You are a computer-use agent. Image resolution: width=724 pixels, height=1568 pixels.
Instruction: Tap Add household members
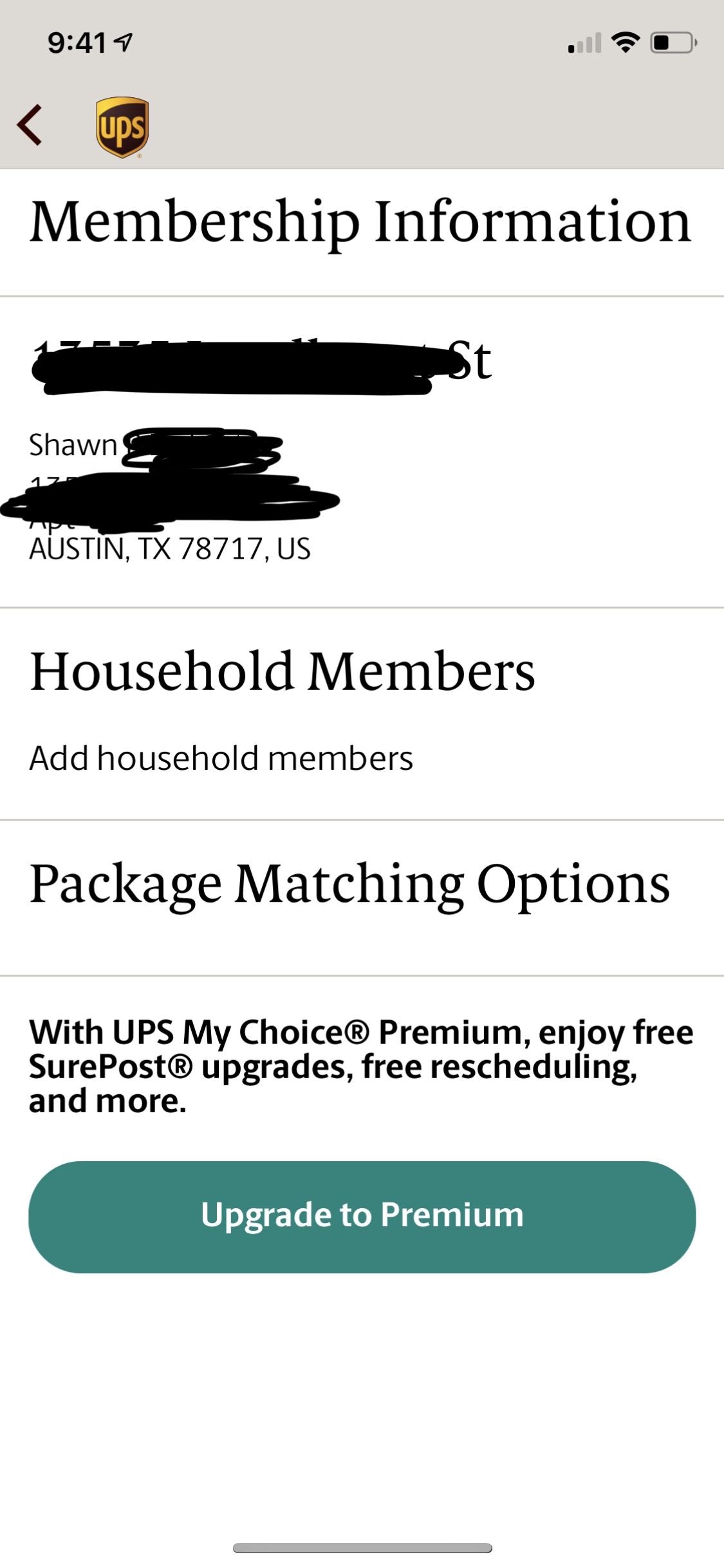point(221,758)
